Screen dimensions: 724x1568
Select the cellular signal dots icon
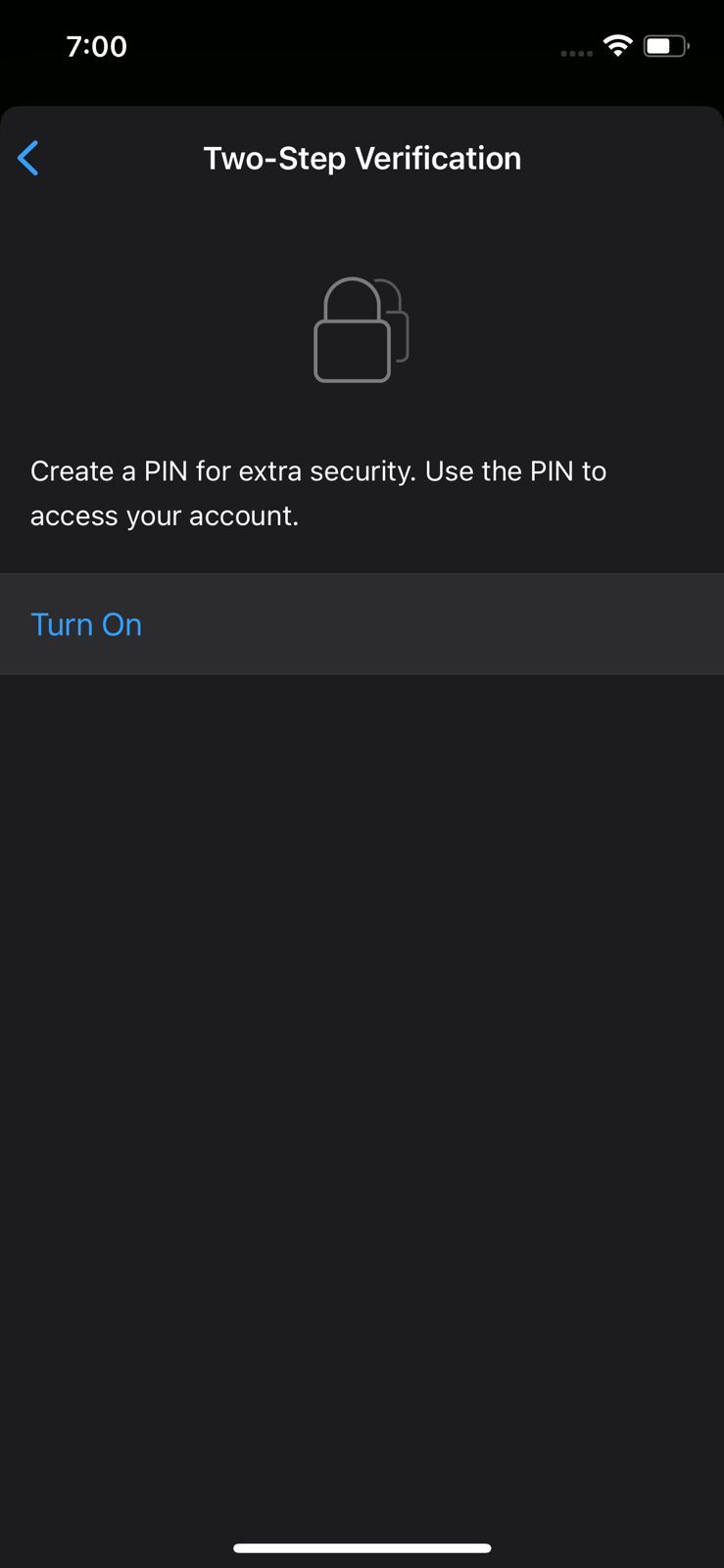575,53
